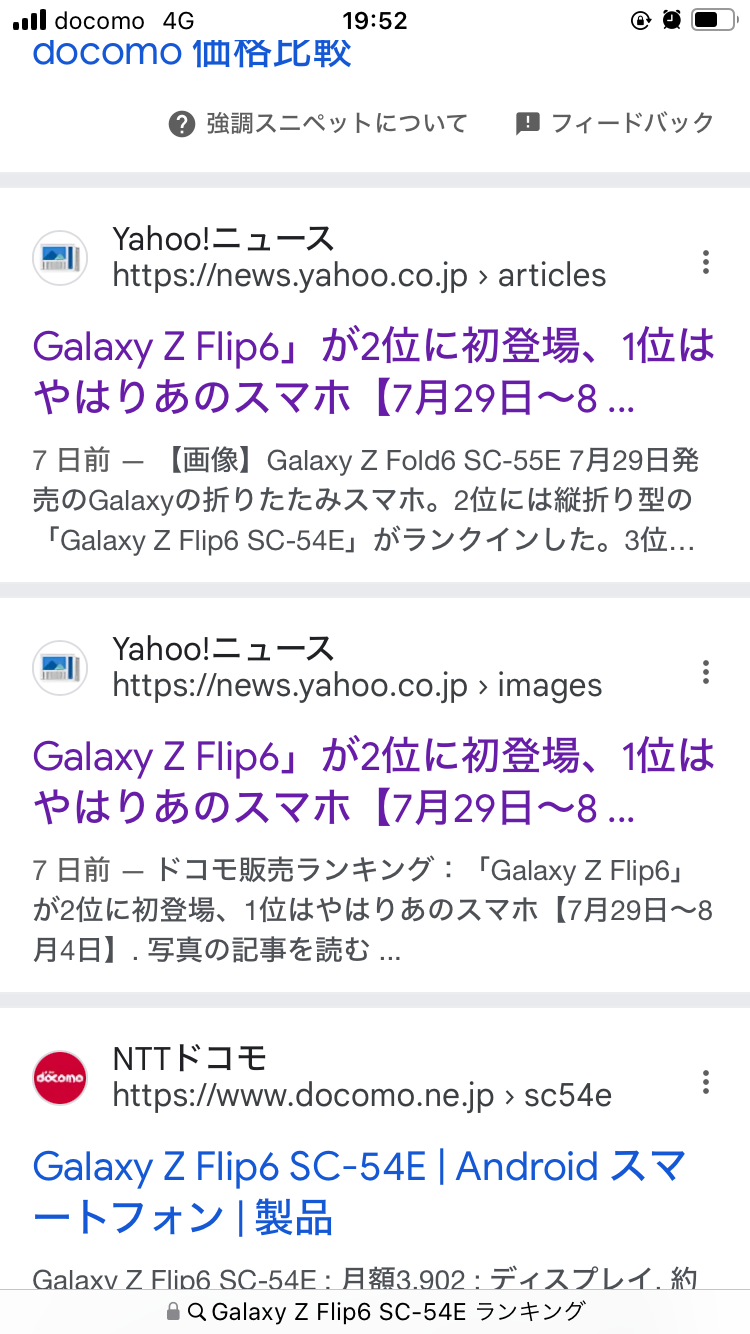Open overflow menu for Yahoo images result
Viewport: 750px width, 1334px height.
click(706, 671)
